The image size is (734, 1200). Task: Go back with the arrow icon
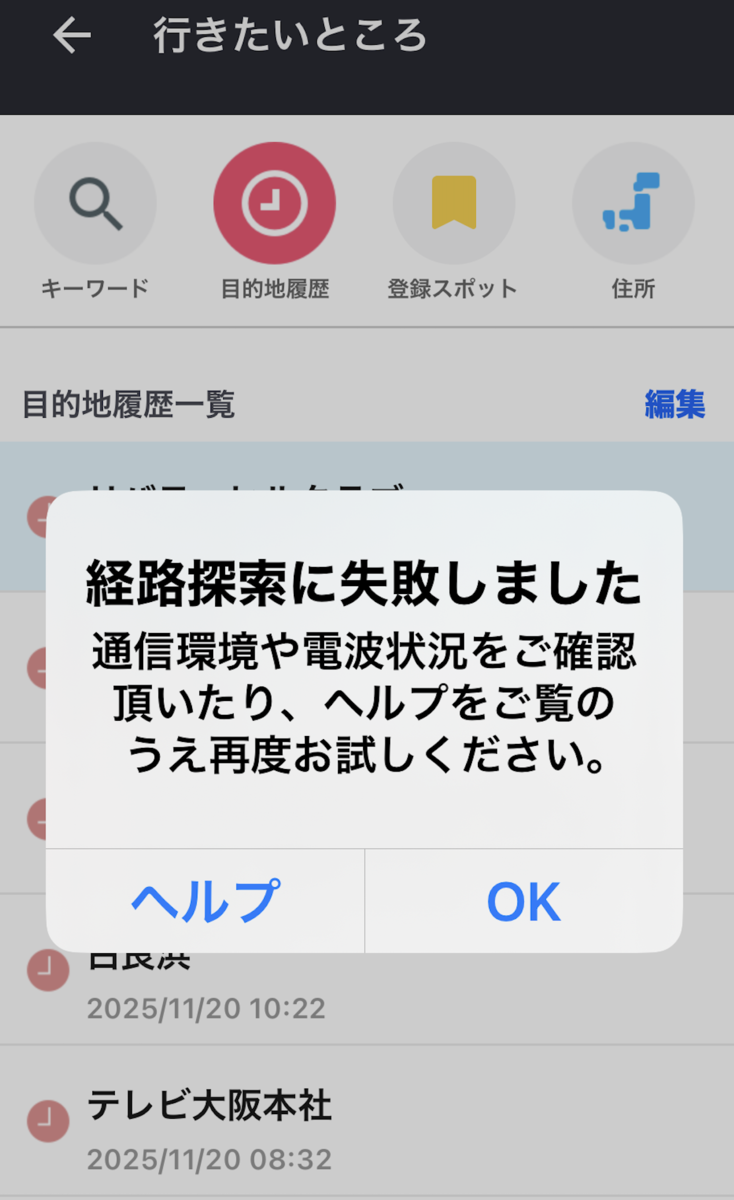[x=72, y=36]
